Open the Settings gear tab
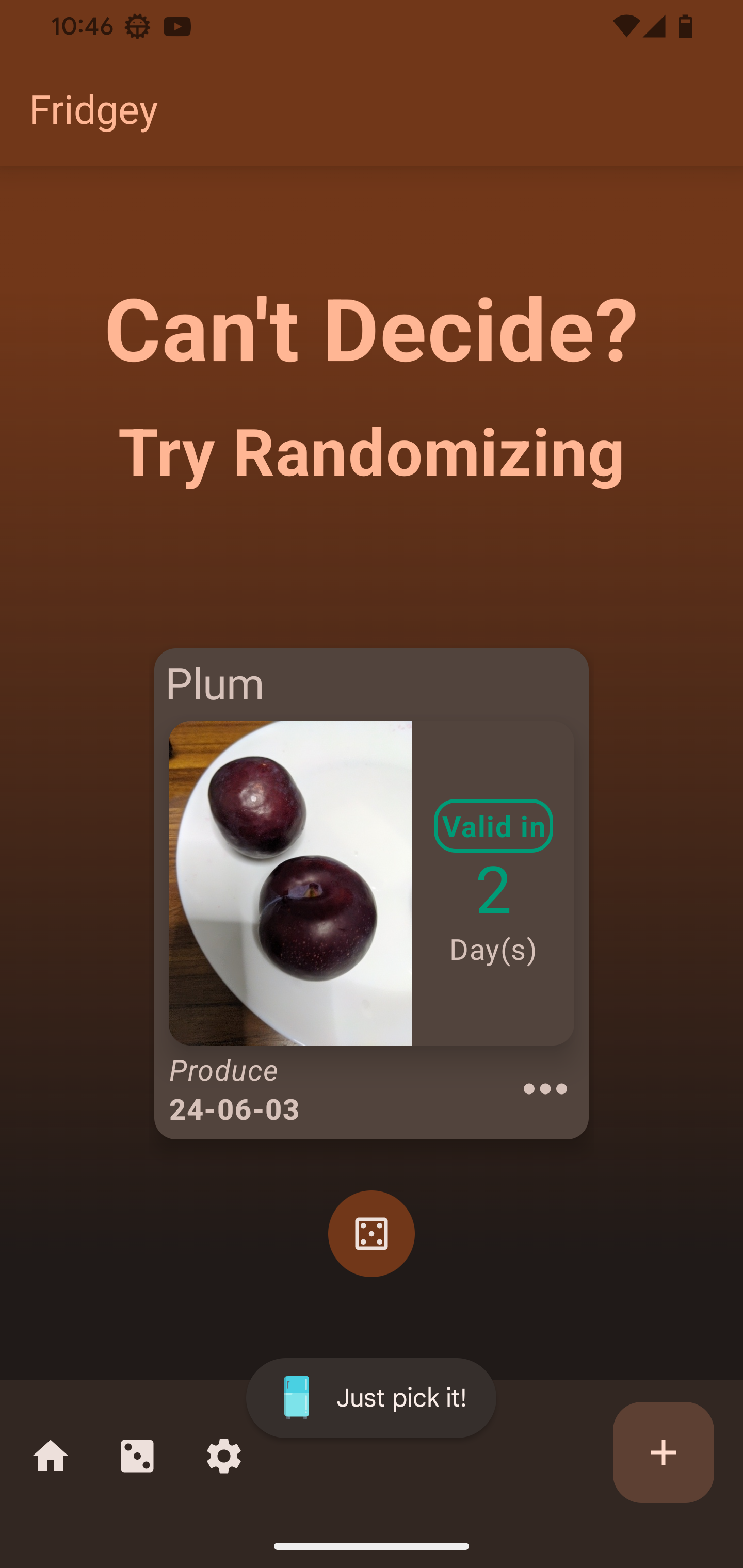 tap(223, 1456)
